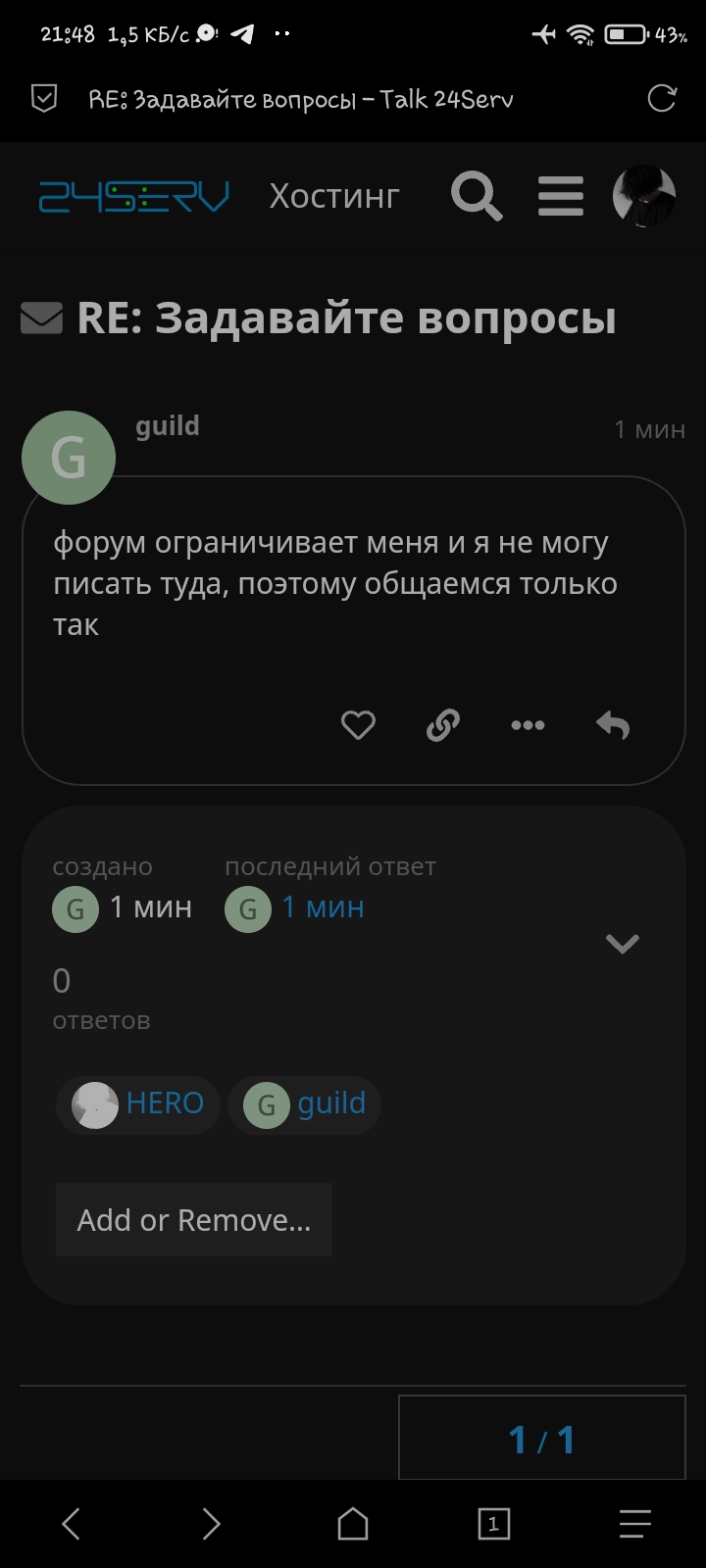Open guild participant chip
Image resolution: width=706 pixels, height=1568 pixels.
[304, 1104]
